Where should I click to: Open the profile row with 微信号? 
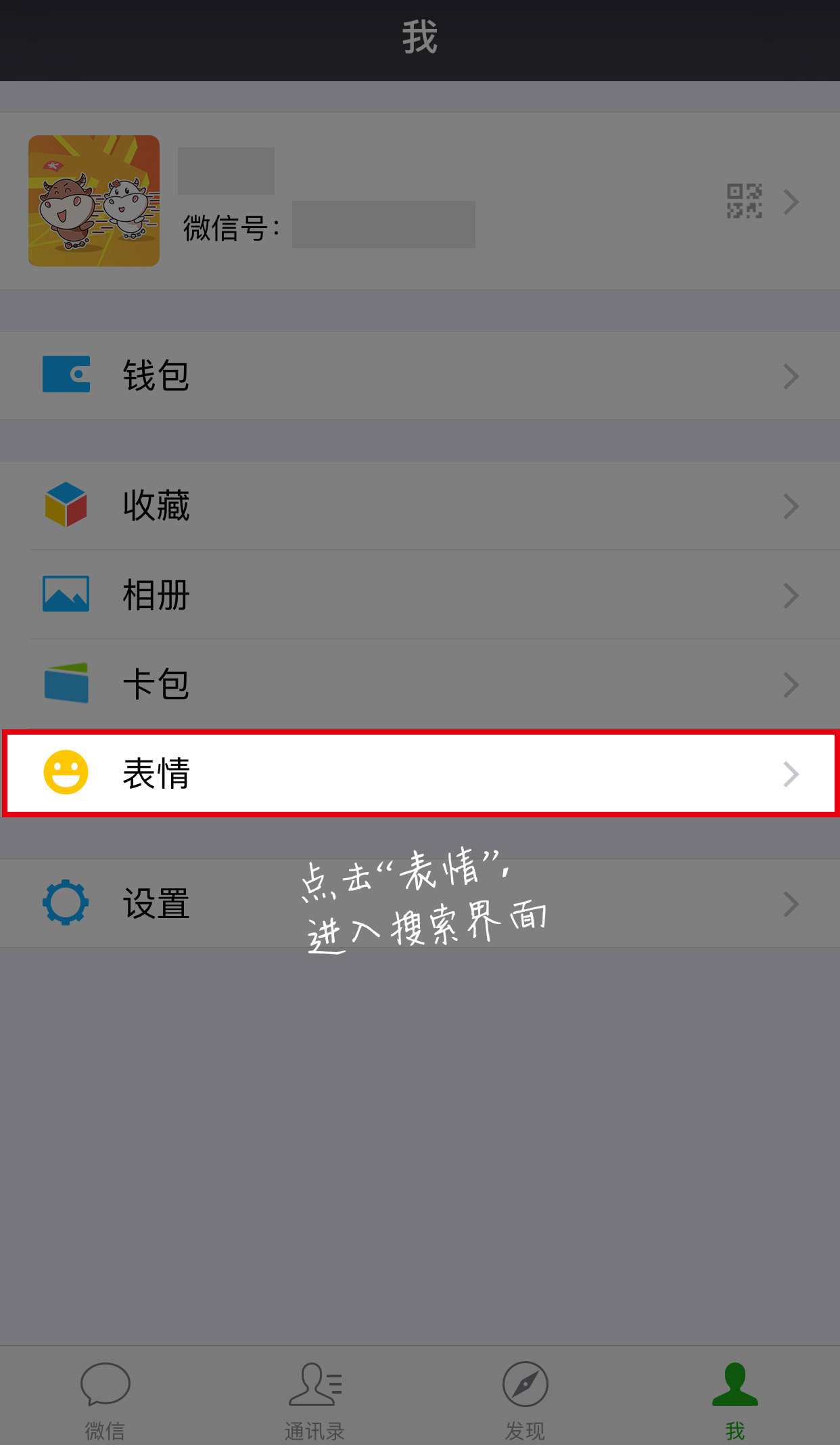click(420, 201)
